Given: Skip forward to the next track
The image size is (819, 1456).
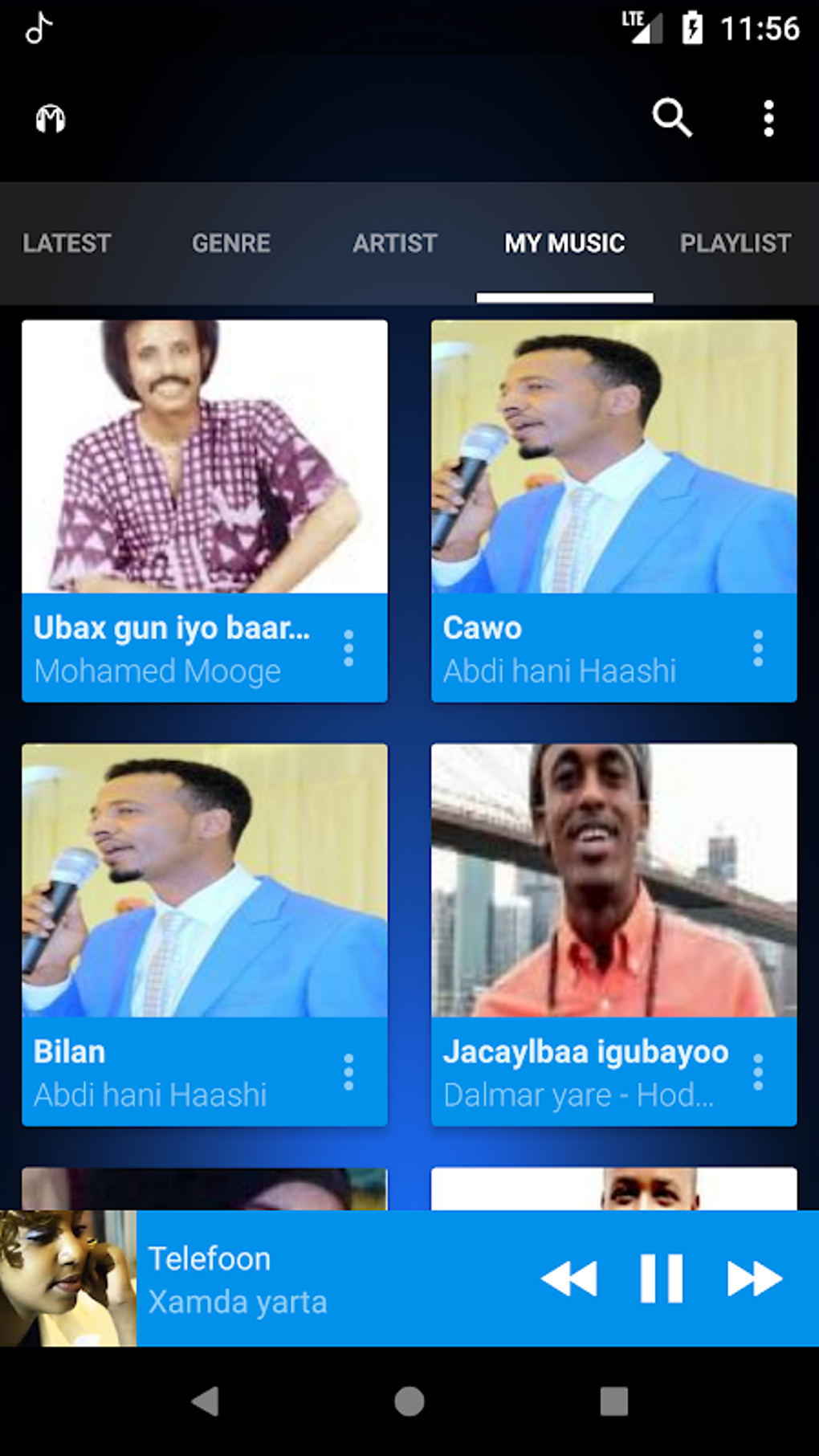Looking at the screenshot, I should coord(753,1280).
